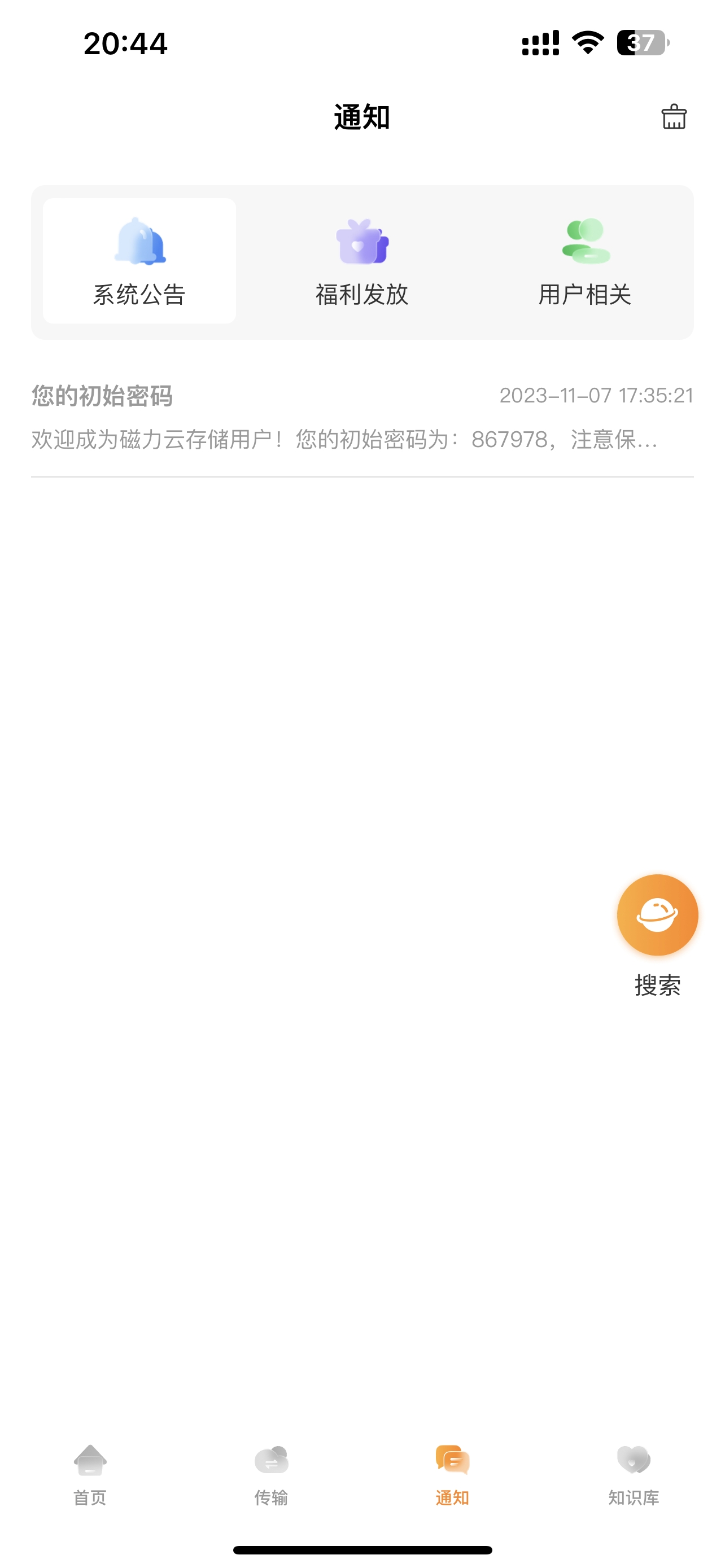The width and height of the screenshot is (725, 1568).
Task: Switch to the 知识库 tab
Action: click(633, 1474)
